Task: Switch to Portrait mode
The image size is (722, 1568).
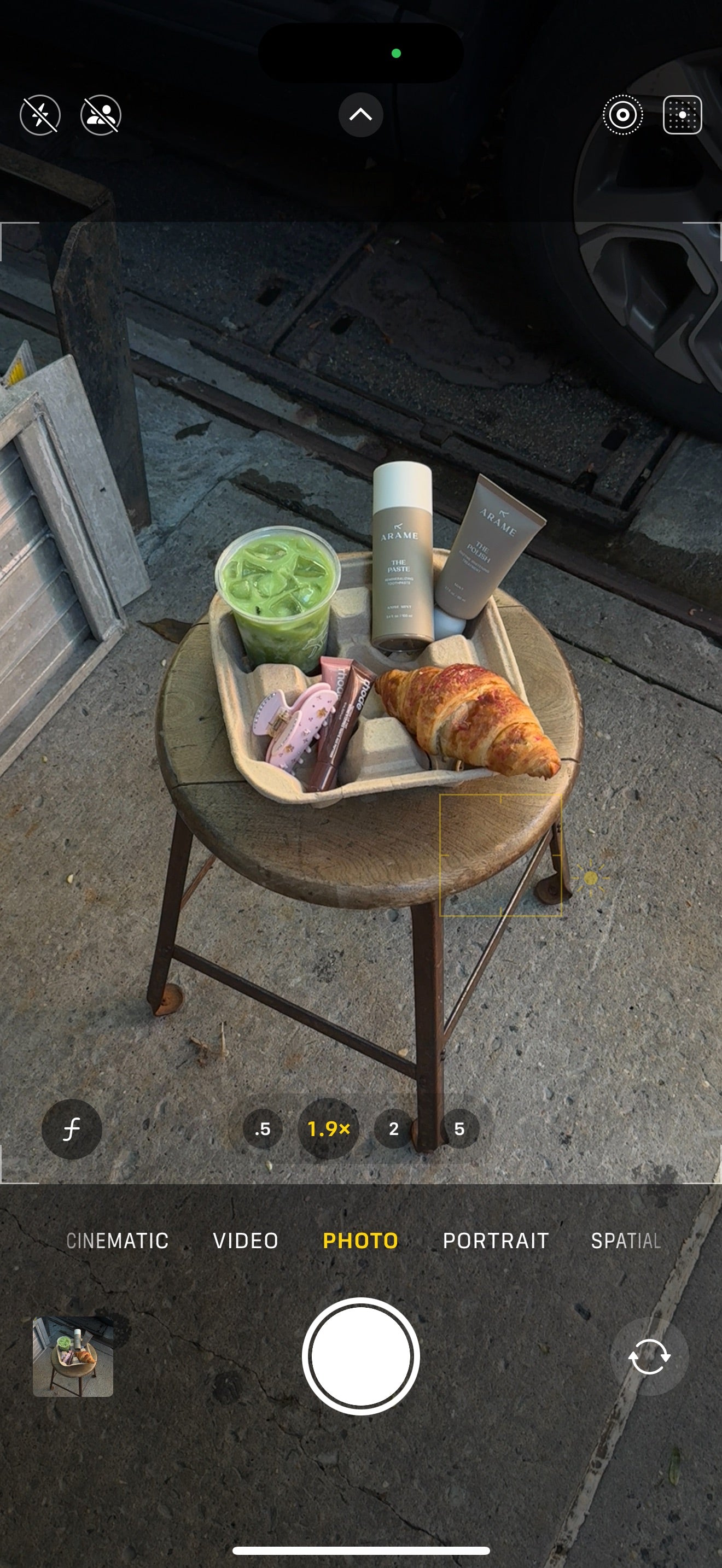Action: coord(496,1241)
